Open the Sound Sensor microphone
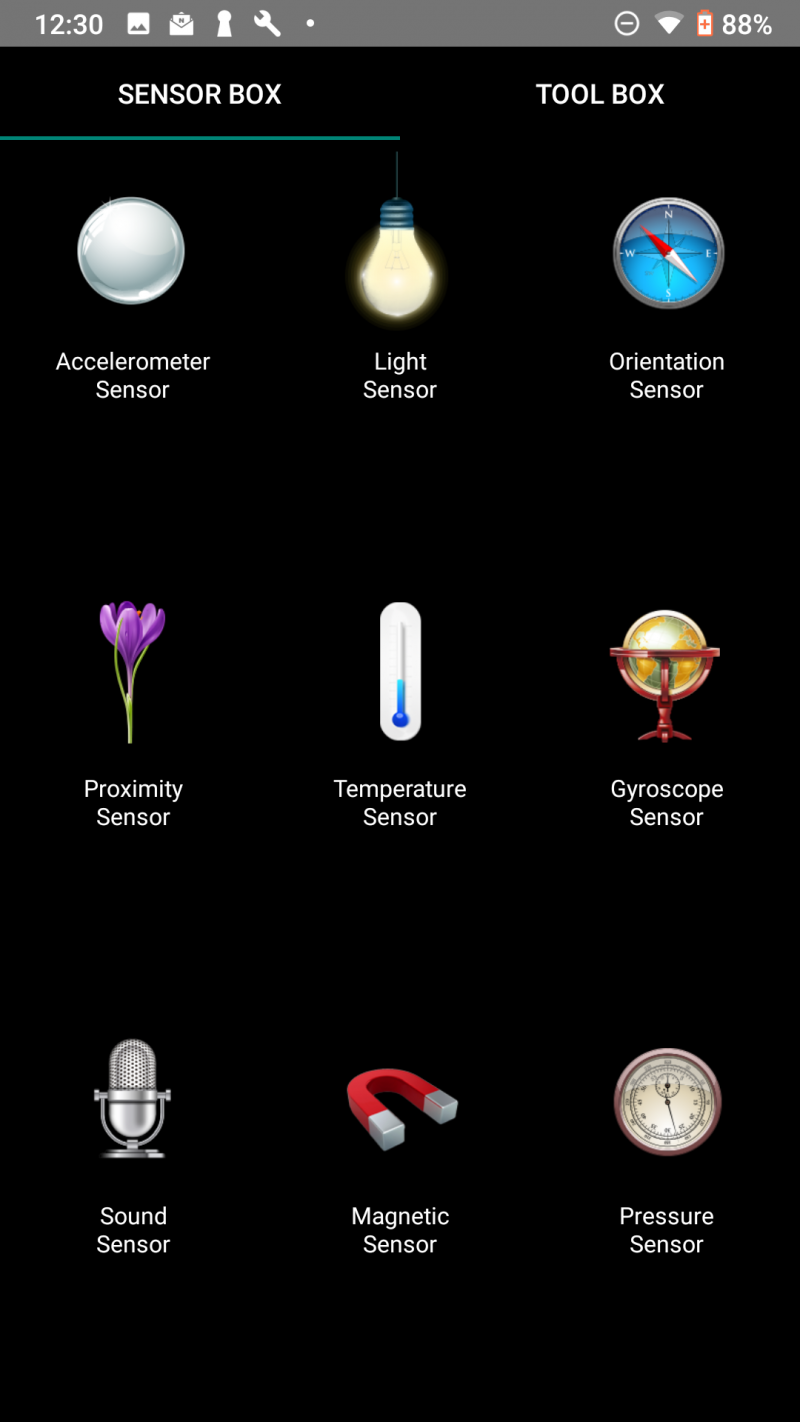Screen dimensions: 800x1422 click(132, 1098)
